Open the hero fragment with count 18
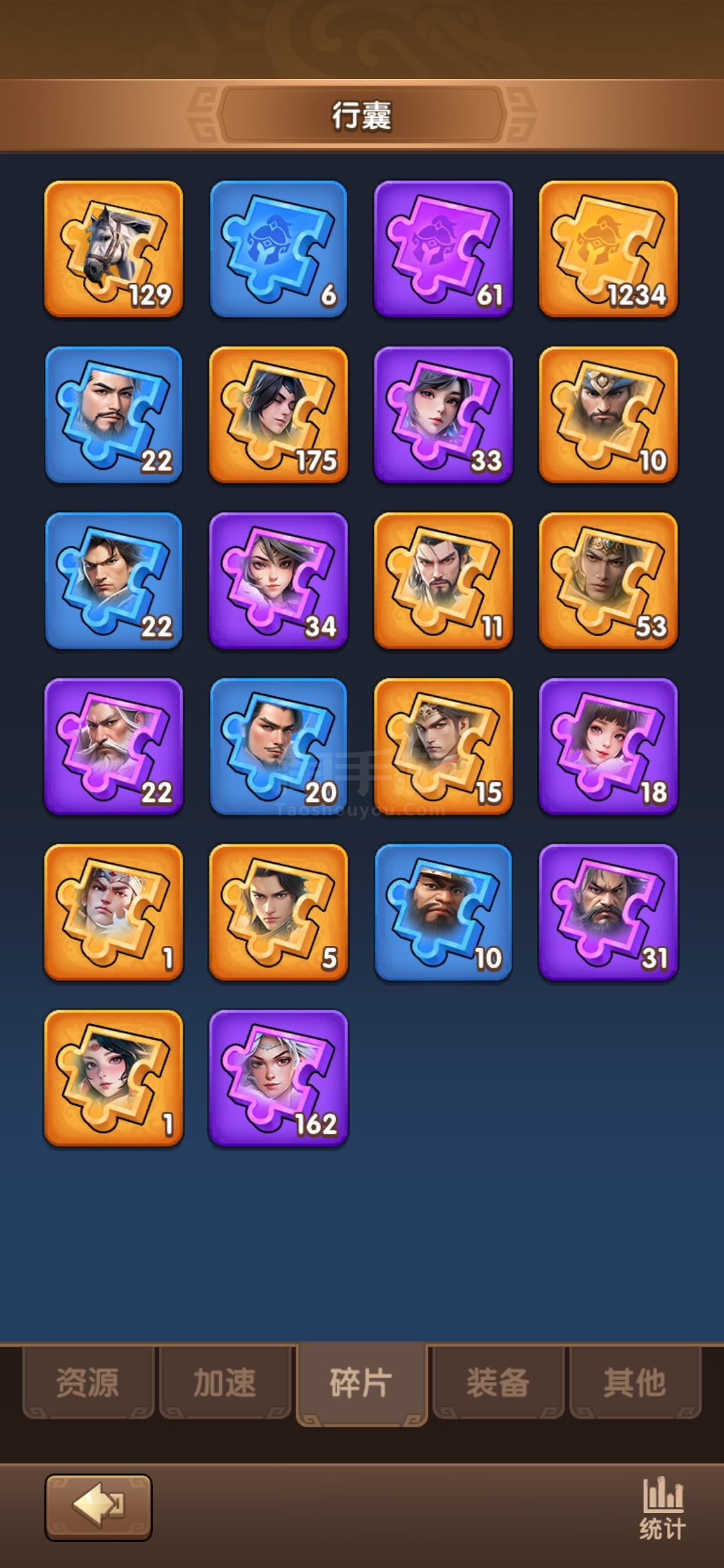 click(x=608, y=746)
